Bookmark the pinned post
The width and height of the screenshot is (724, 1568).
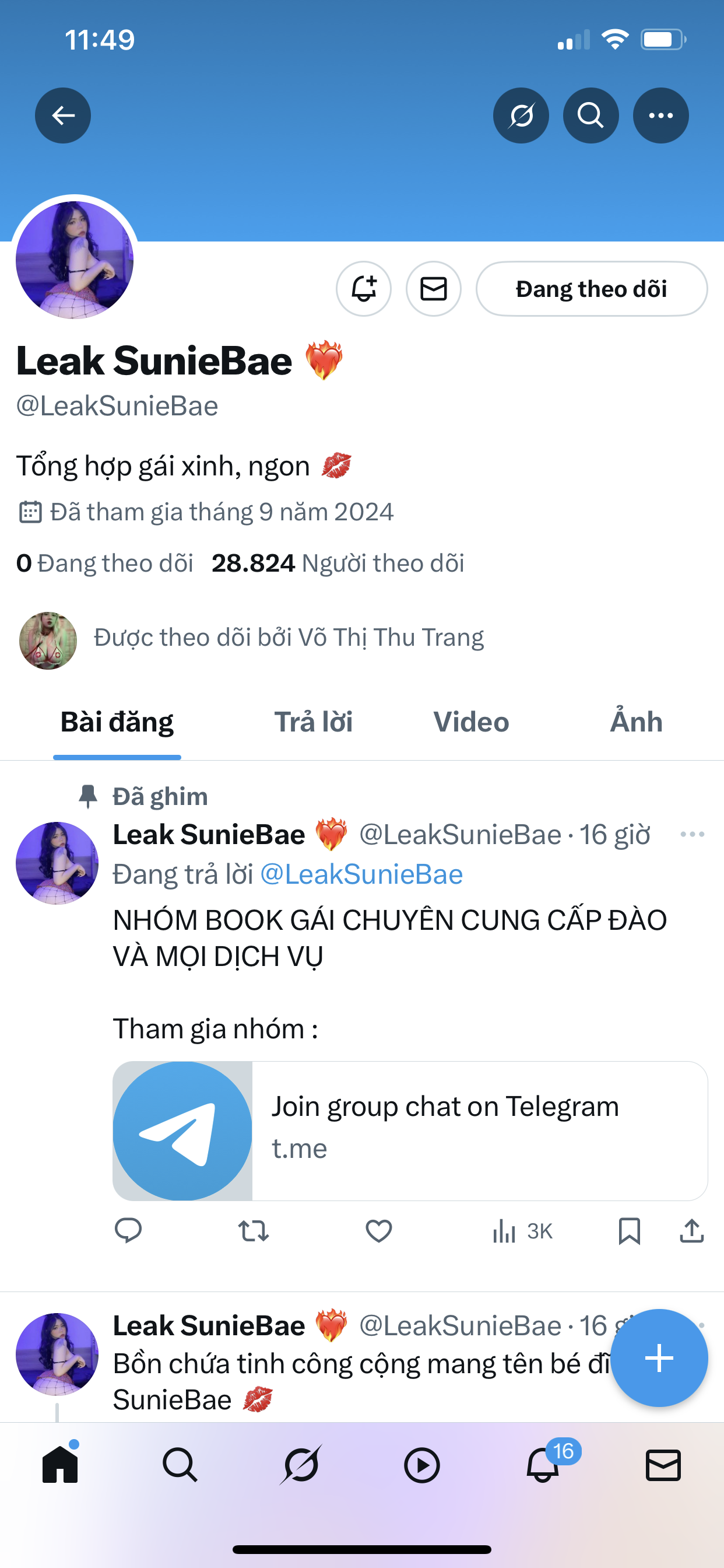628,1231
